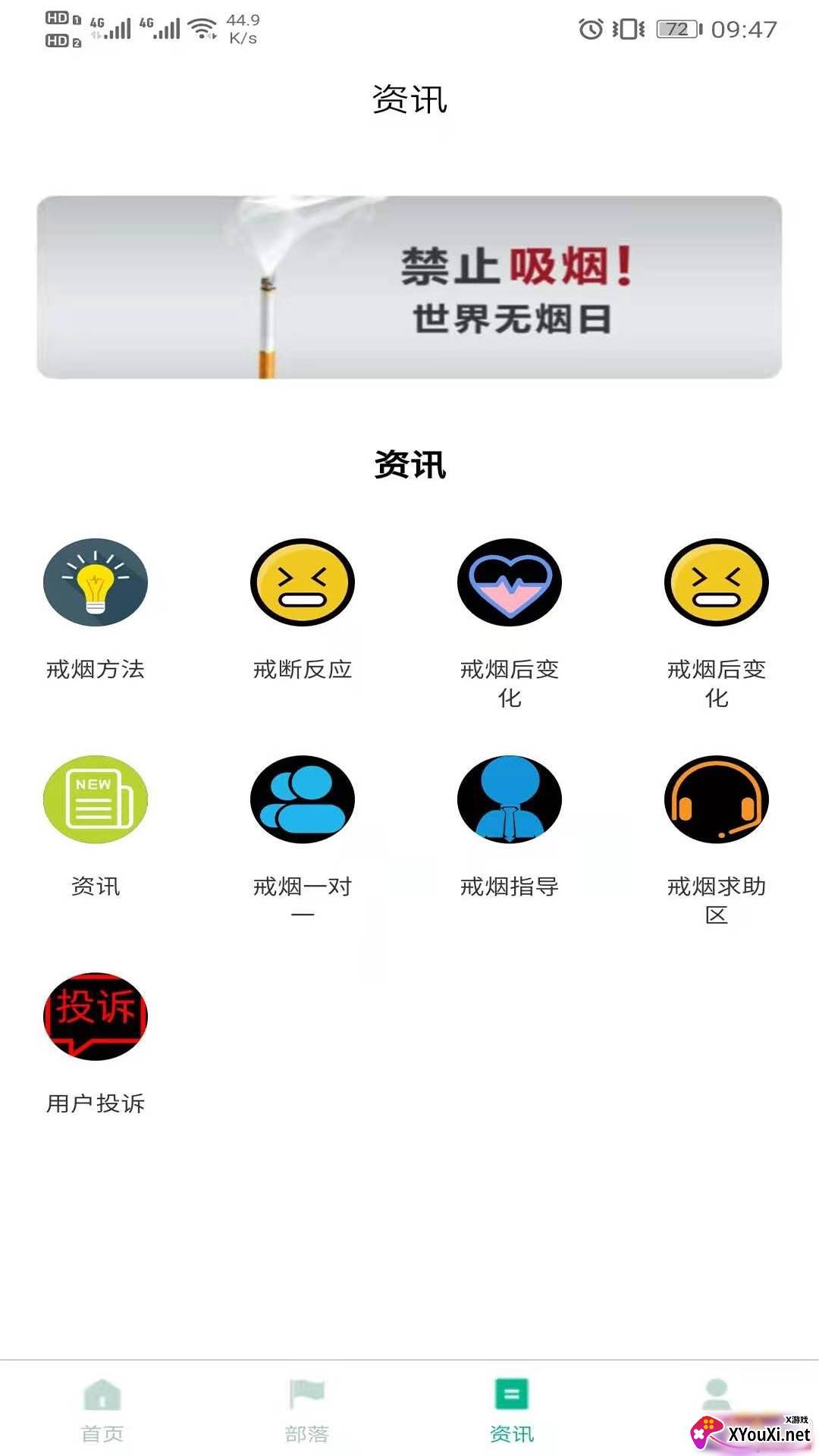This screenshot has height=1456, width=819.
Task: Tap the second 戒烟后变化 emoji icon
Action: (717, 582)
